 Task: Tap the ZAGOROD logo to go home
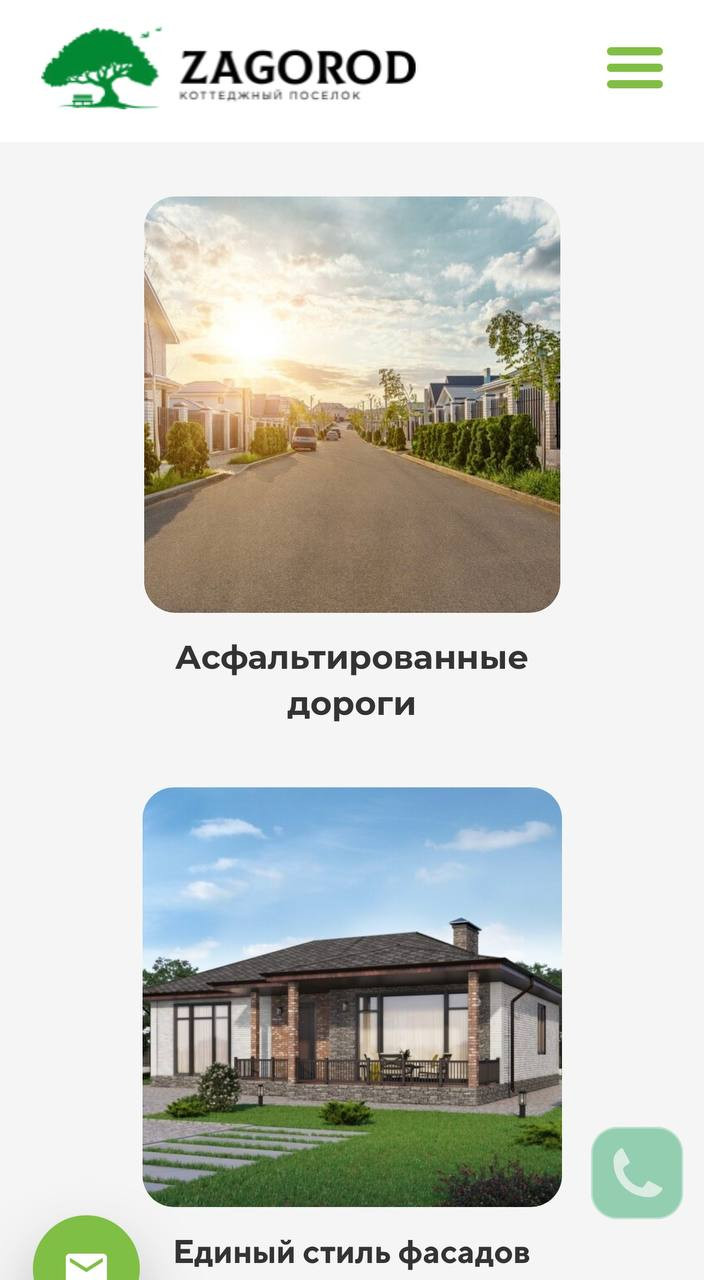(x=228, y=69)
